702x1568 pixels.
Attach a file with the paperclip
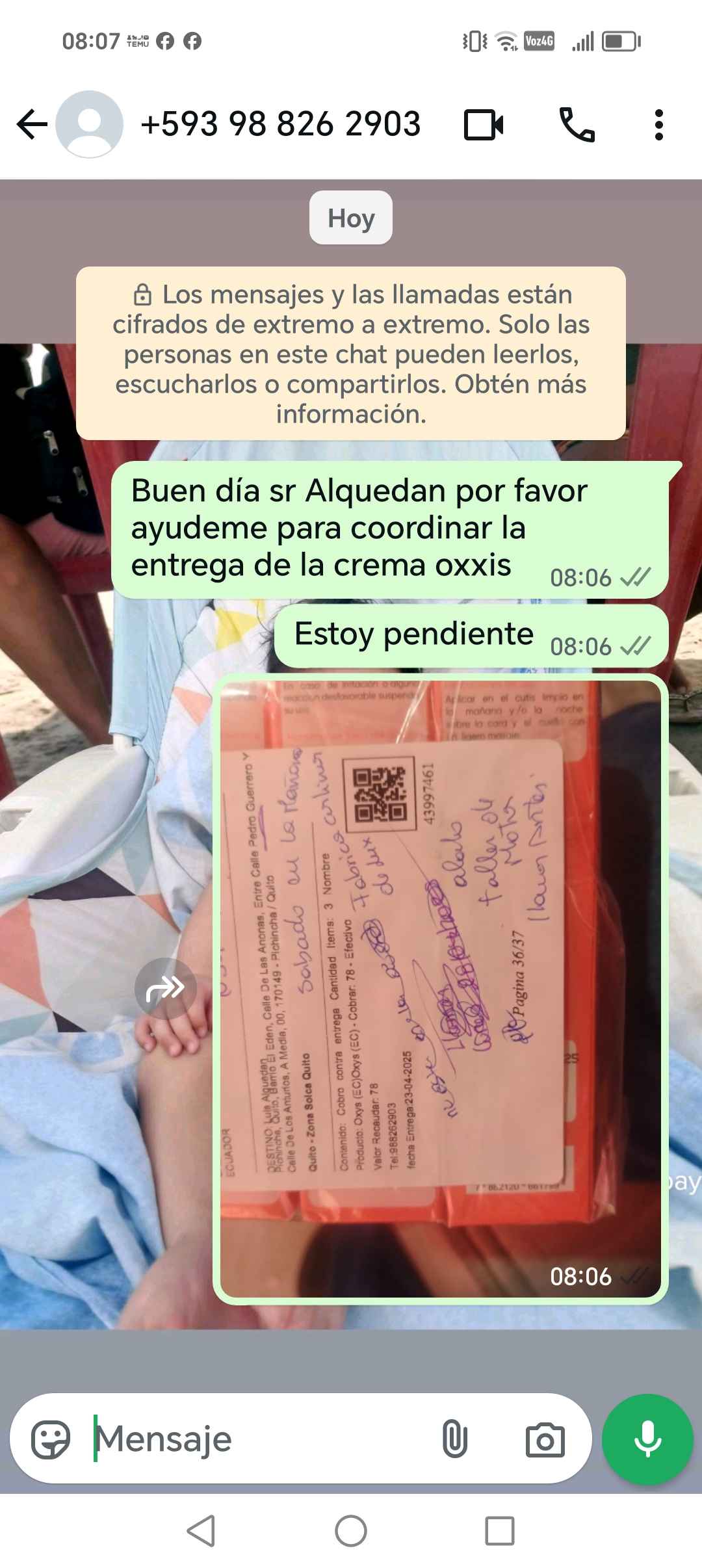click(454, 1439)
